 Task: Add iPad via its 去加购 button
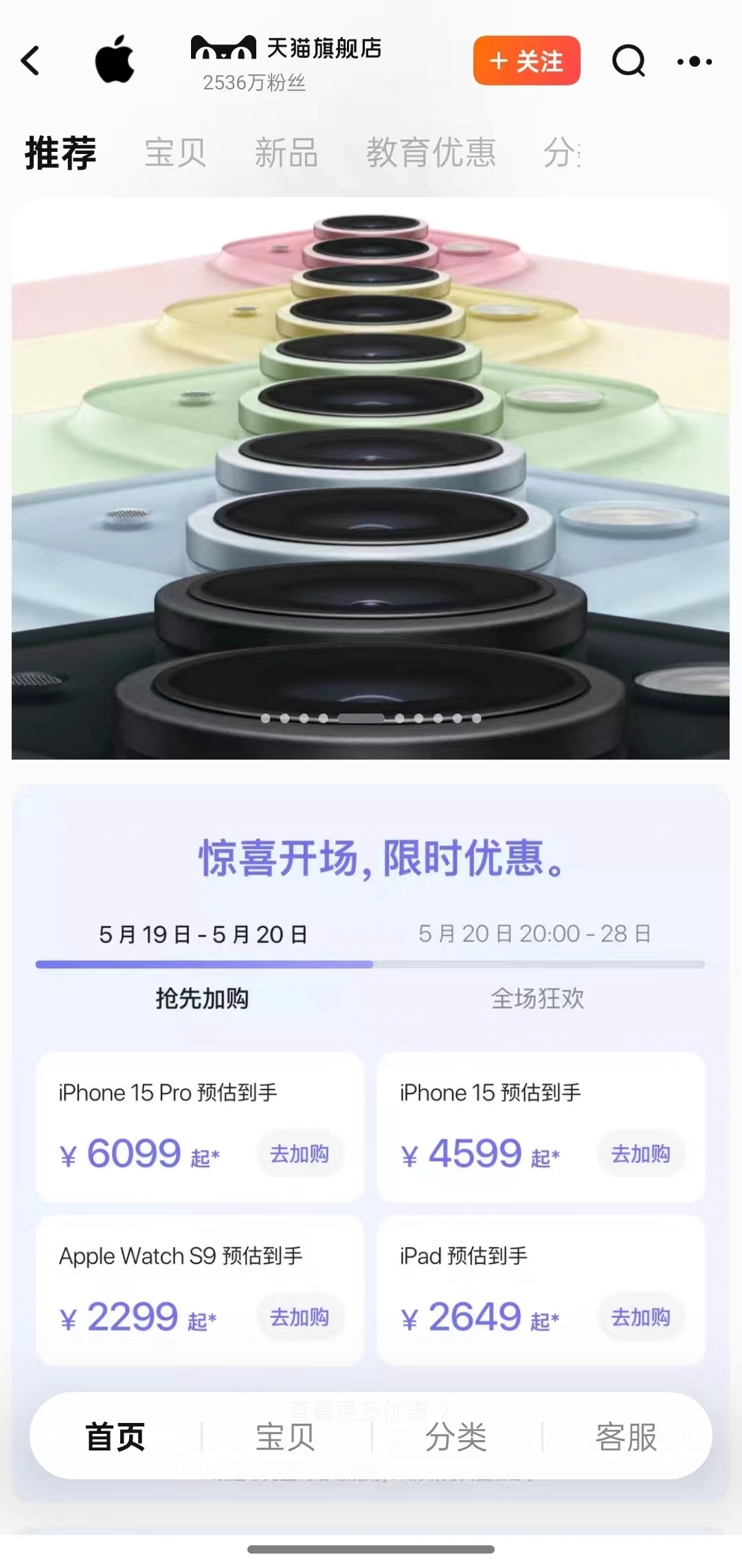point(640,1317)
